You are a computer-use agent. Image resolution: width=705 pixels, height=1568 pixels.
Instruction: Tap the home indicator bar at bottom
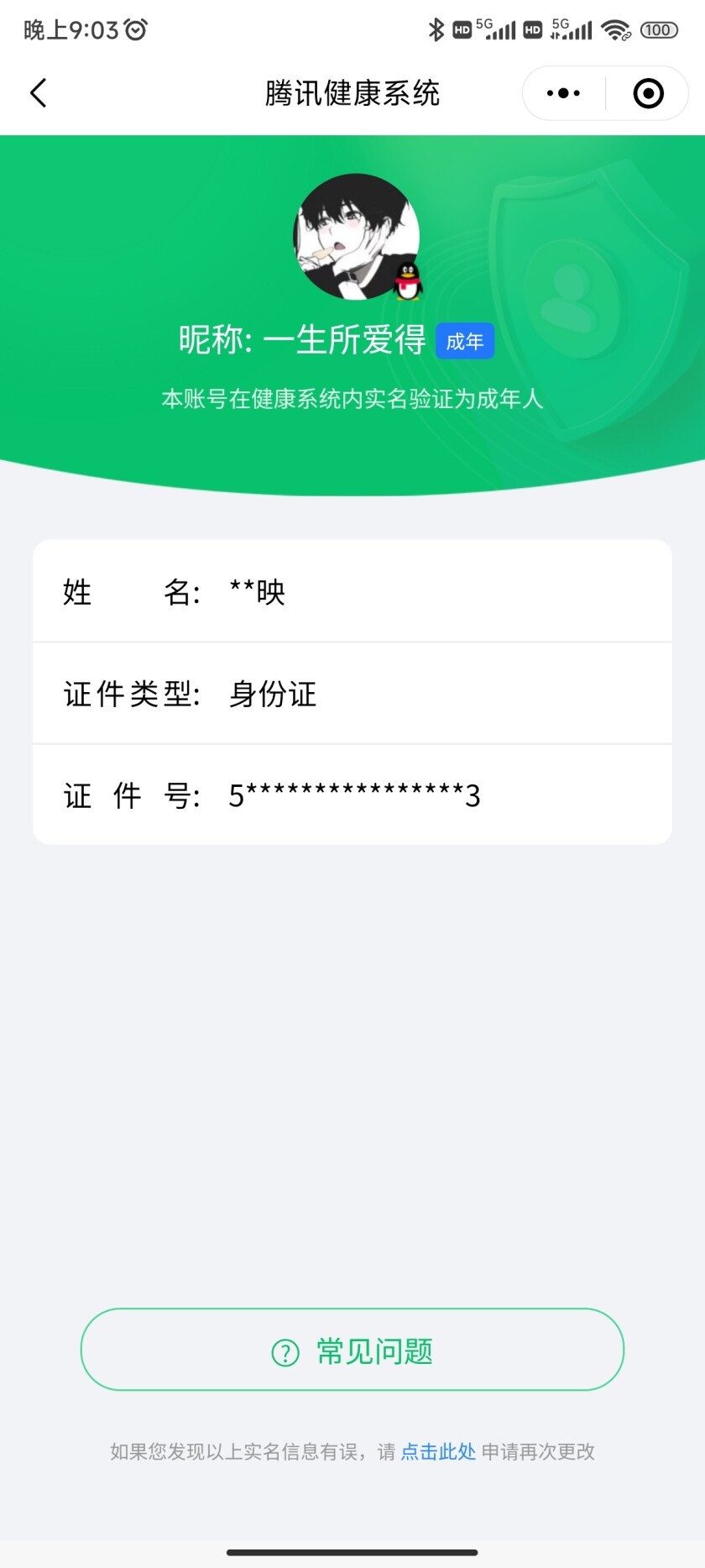(352, 1552)
